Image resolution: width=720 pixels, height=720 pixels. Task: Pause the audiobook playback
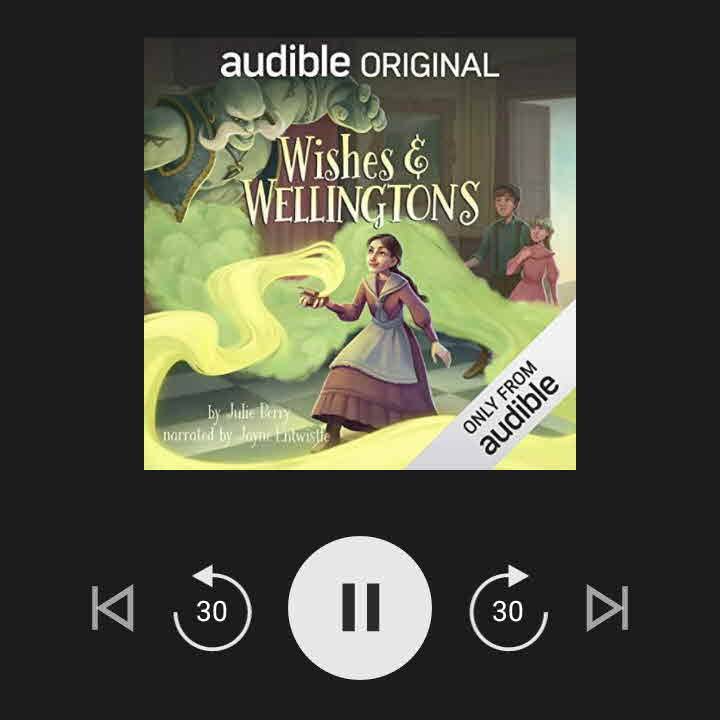360,607
